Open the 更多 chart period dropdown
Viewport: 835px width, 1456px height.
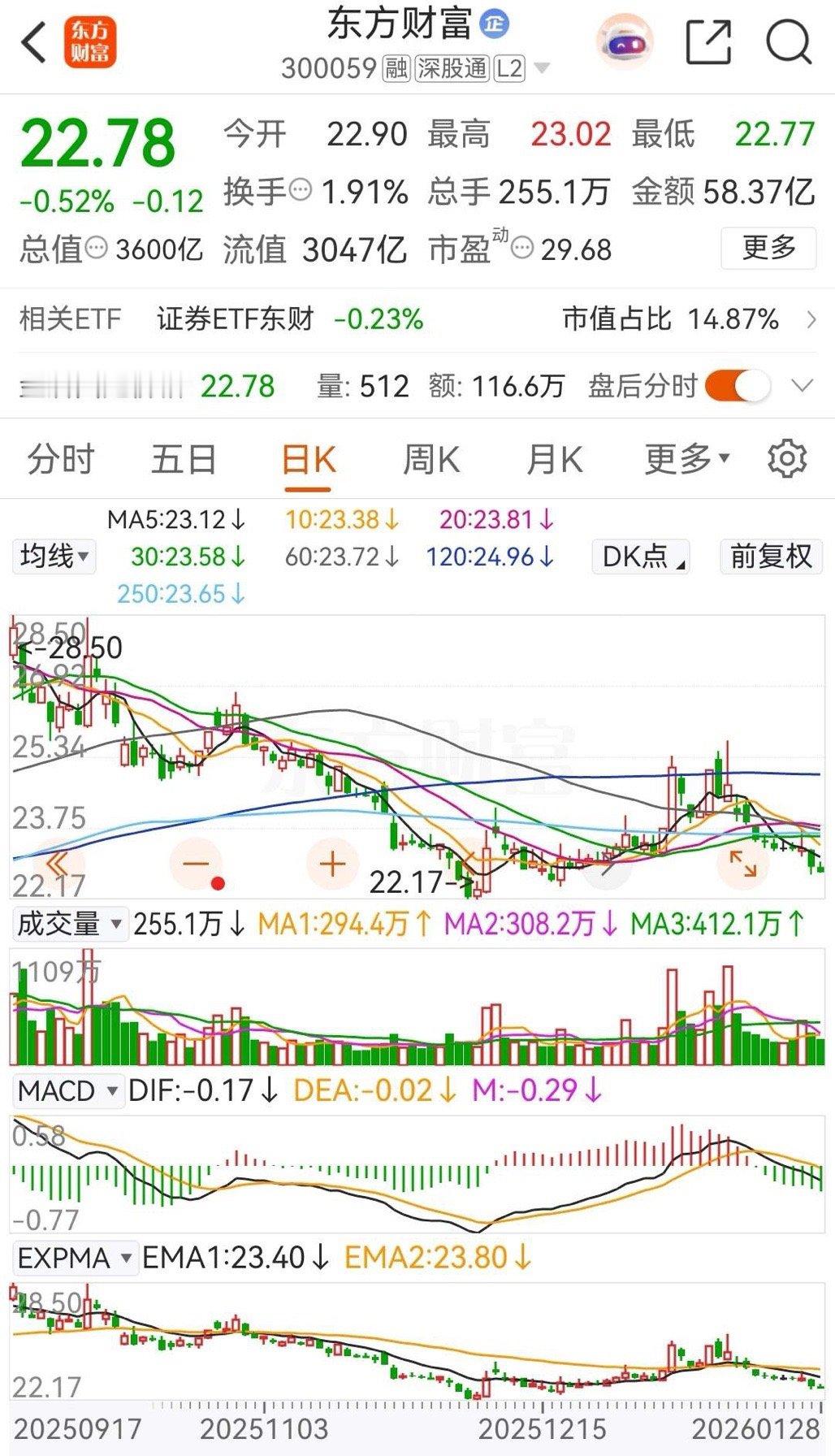click(687, 460)
